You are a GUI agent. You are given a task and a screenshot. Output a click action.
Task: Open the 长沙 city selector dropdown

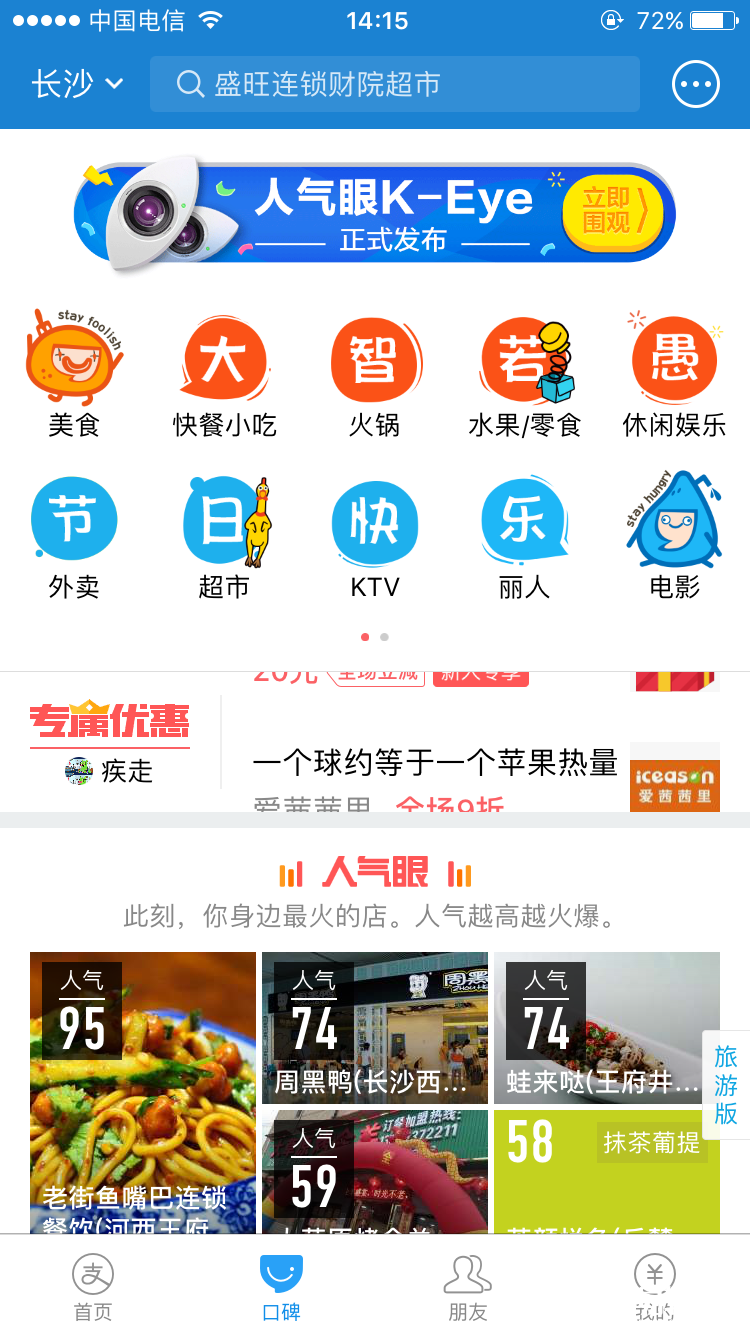[77, 84]
